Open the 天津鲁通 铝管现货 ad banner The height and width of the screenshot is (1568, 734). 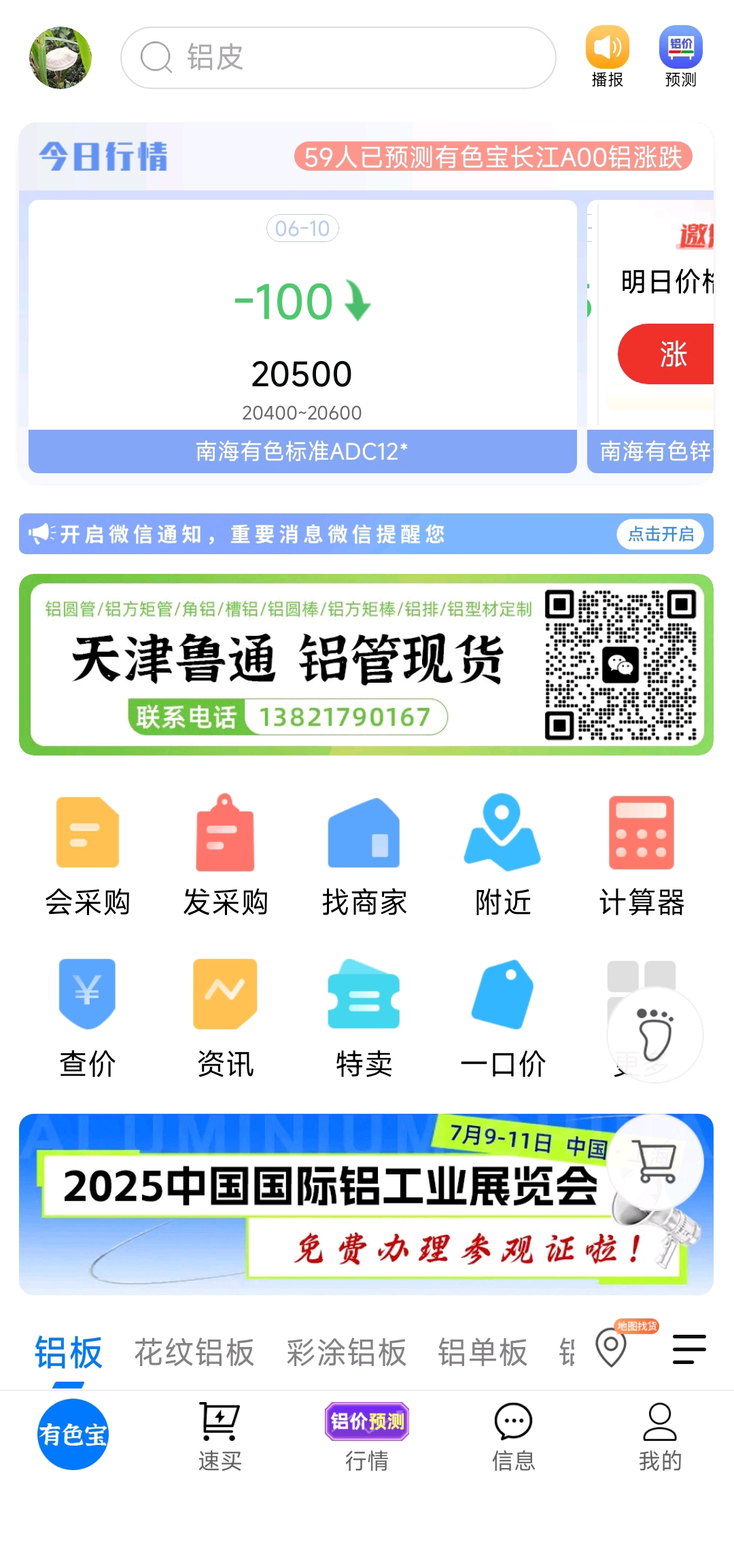click(366, 665)
